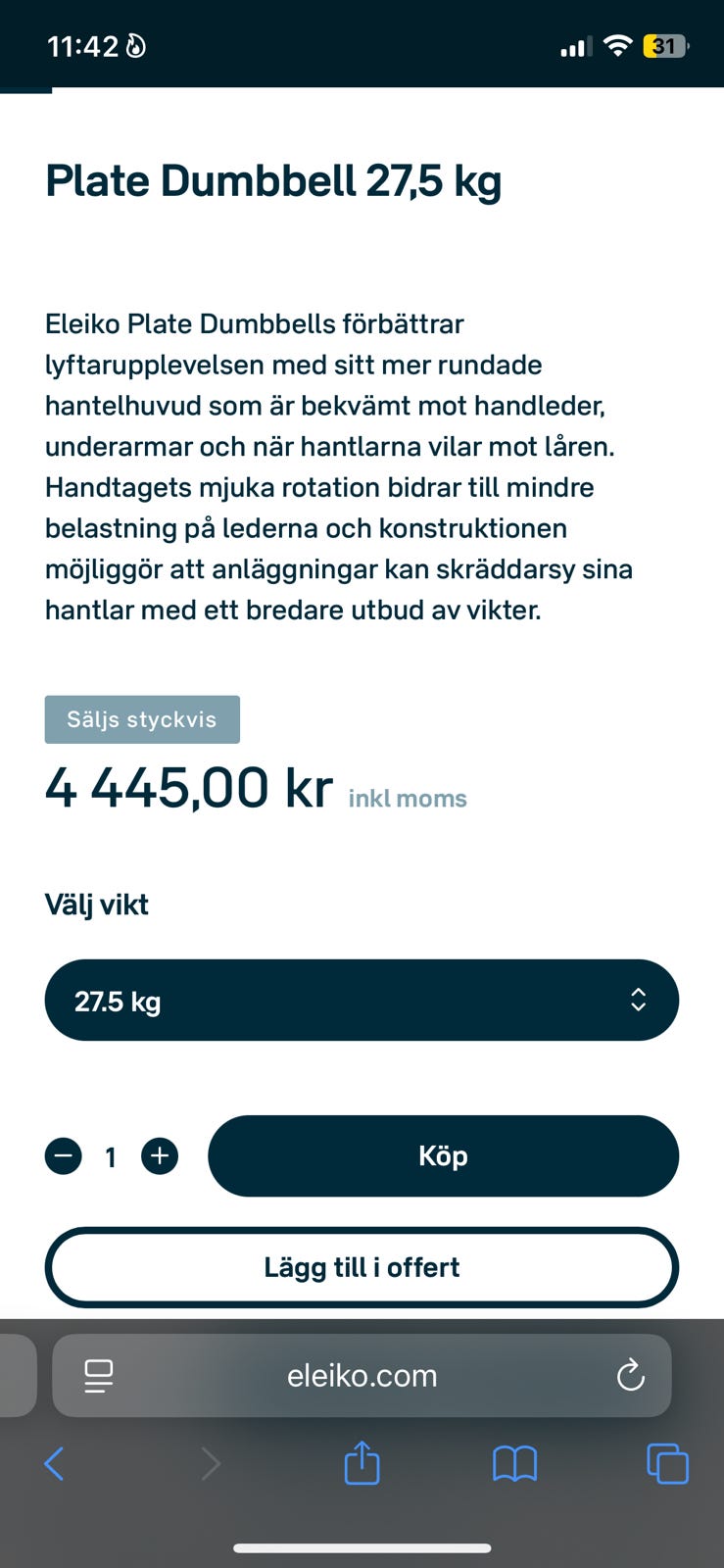Increase quantity with the plus button
Screen dimensions: 724x1568
[160, 1156]
